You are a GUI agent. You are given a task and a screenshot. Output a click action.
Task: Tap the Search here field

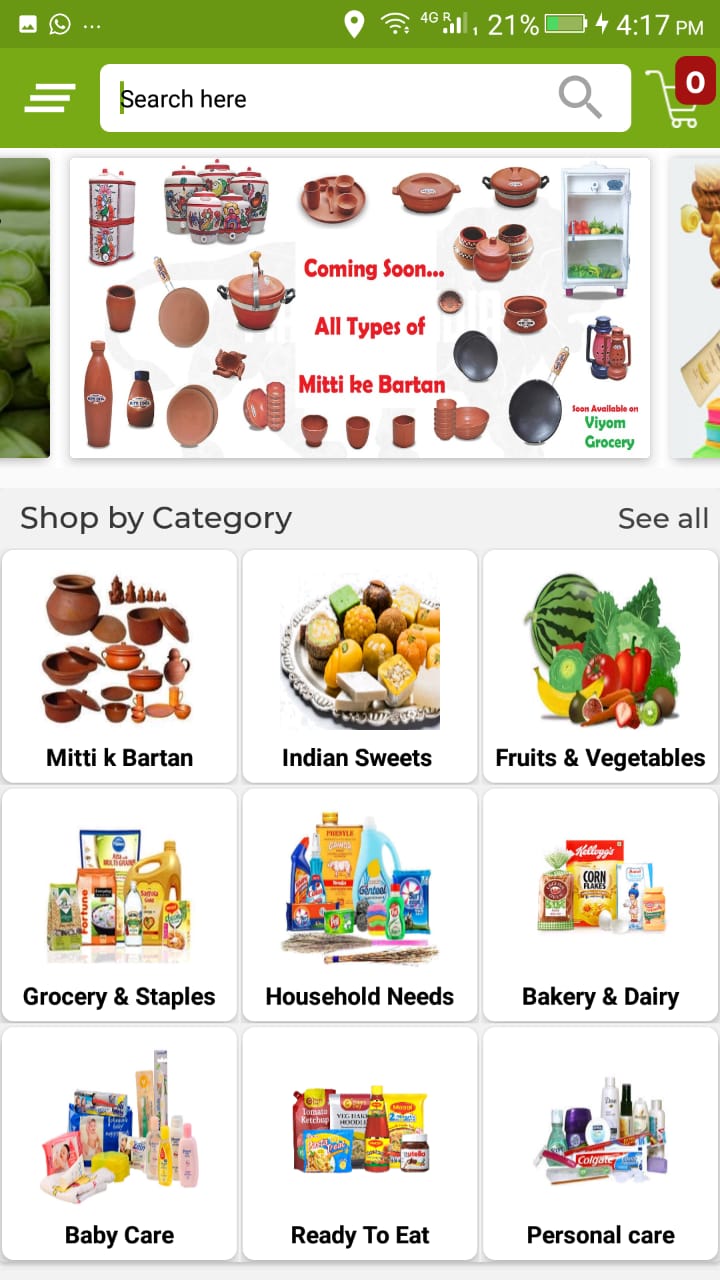pos(330,98)
